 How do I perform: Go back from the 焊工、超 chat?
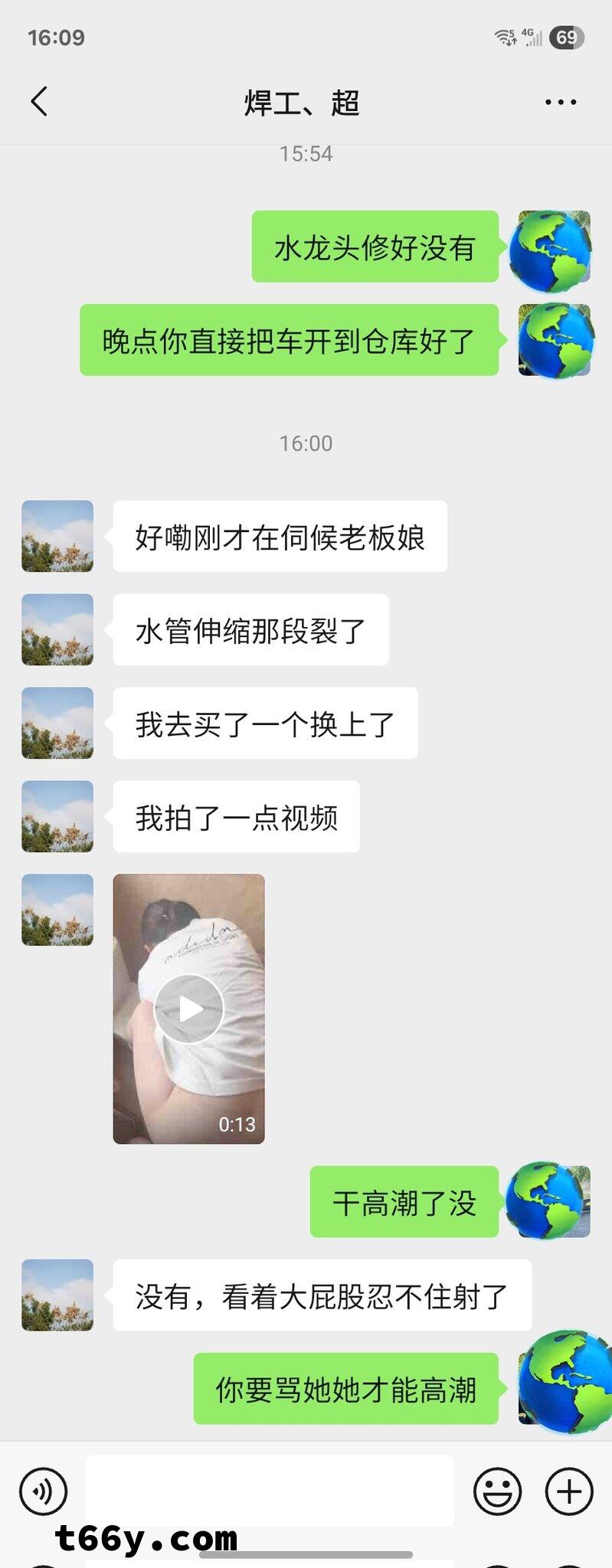pos(40,102)
